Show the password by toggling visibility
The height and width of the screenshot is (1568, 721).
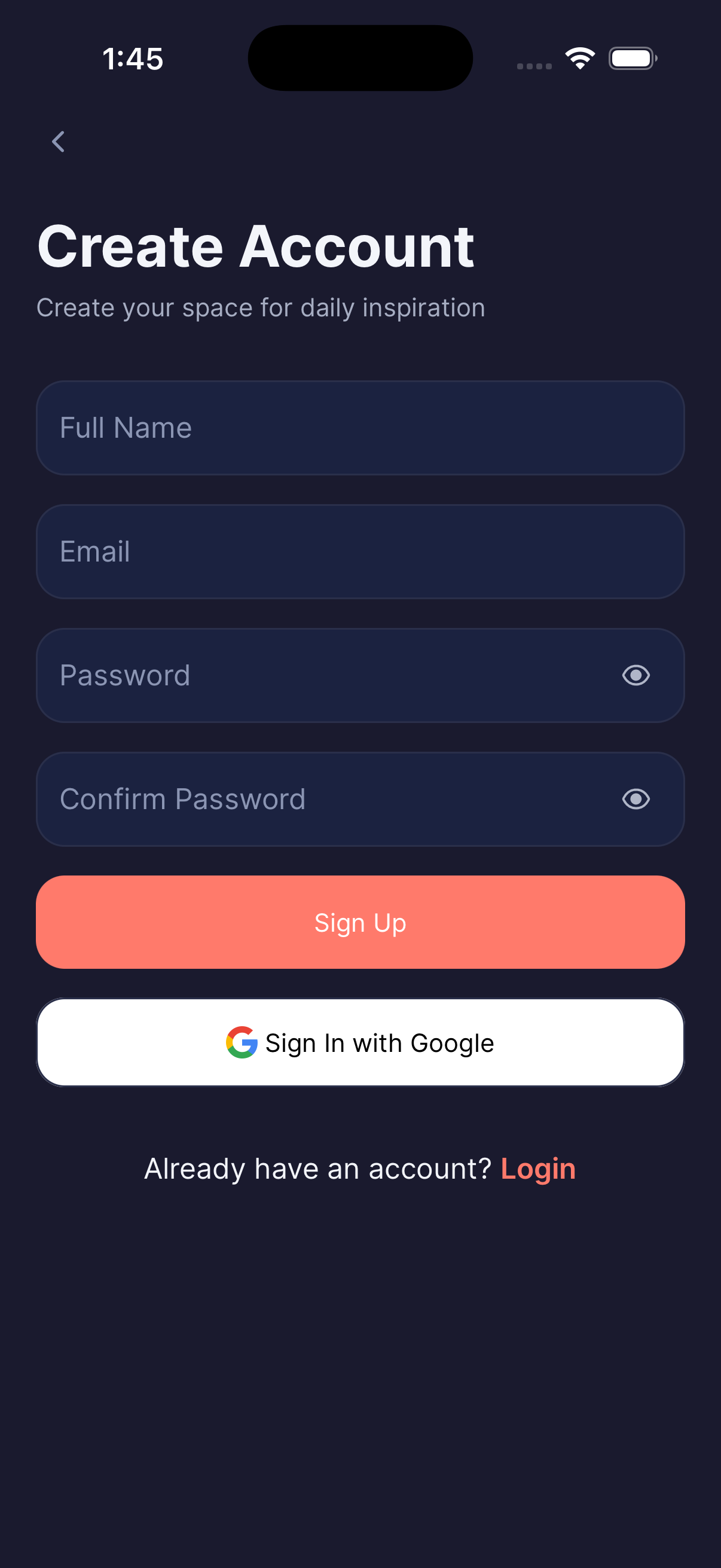(x=637, y=675)
